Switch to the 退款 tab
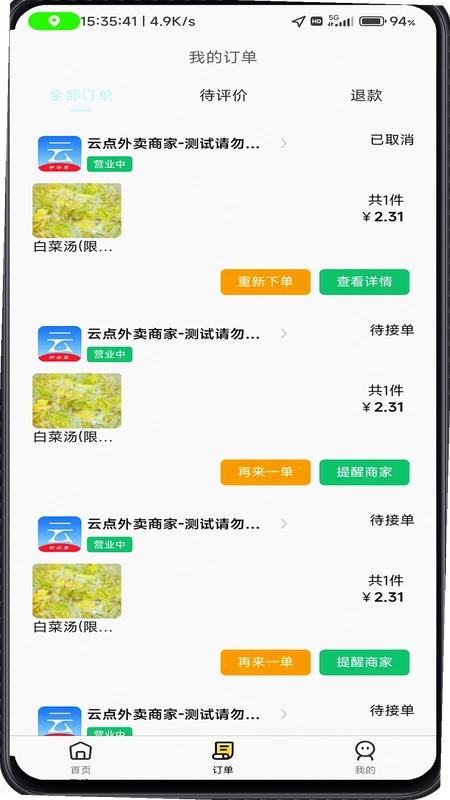This screenshot has width=450, height=800. (x=366, y=95)
